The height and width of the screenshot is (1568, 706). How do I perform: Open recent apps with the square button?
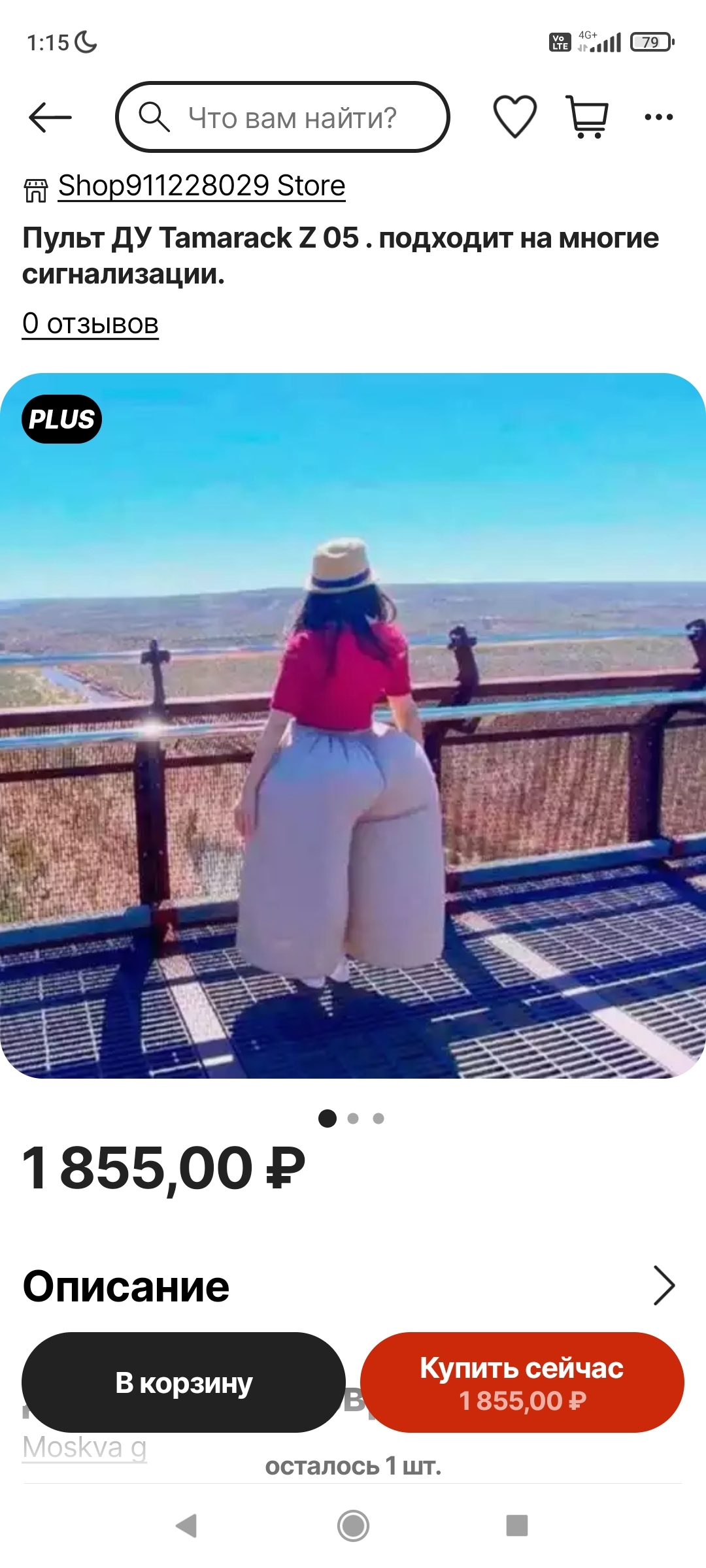coord(516,1526)
